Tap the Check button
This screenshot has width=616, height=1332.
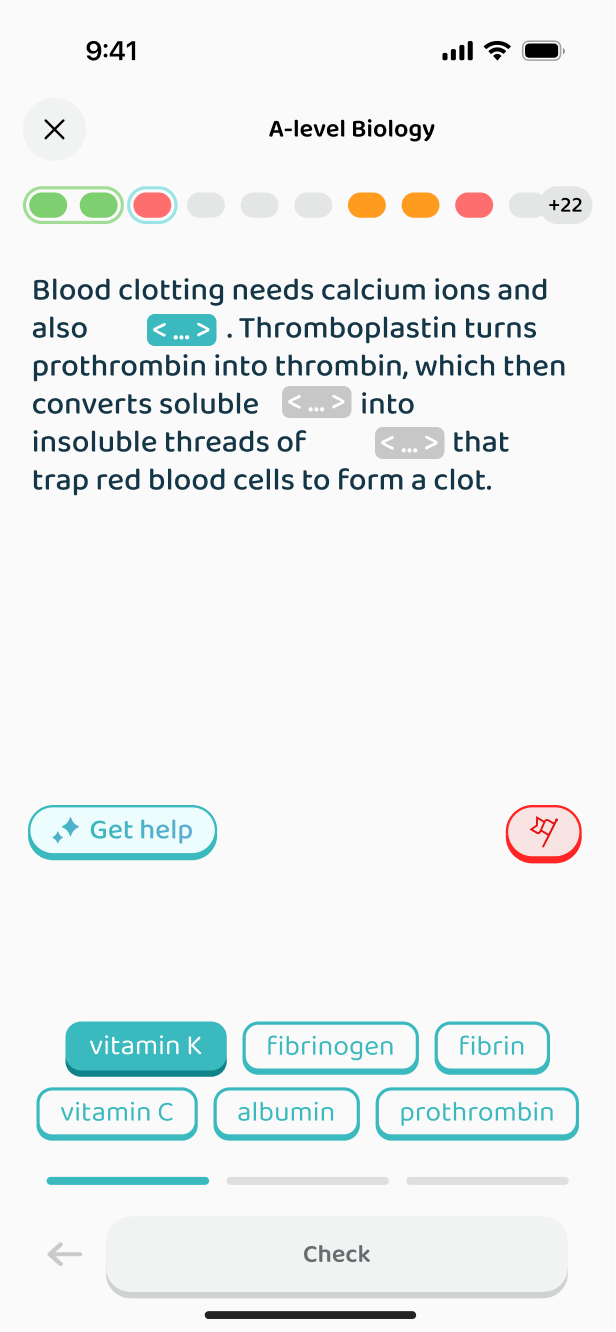(x=337, y=1256)
